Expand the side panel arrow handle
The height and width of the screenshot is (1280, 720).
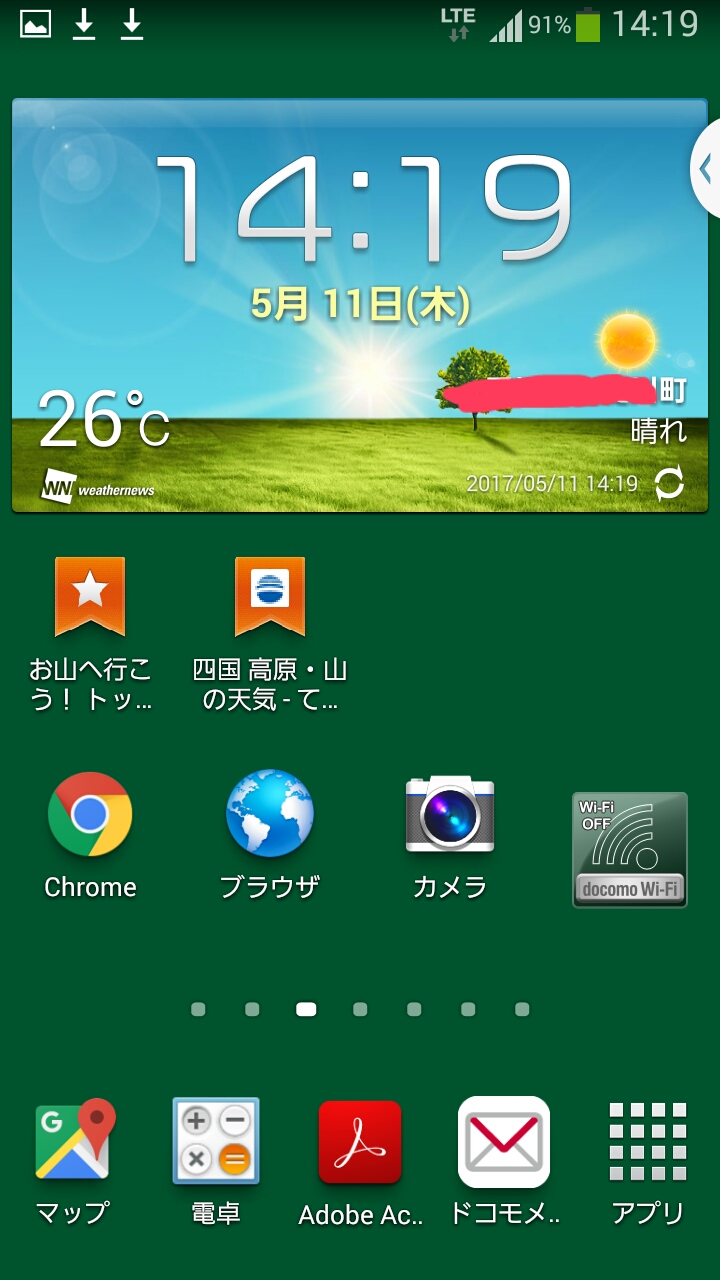point(705,168)
